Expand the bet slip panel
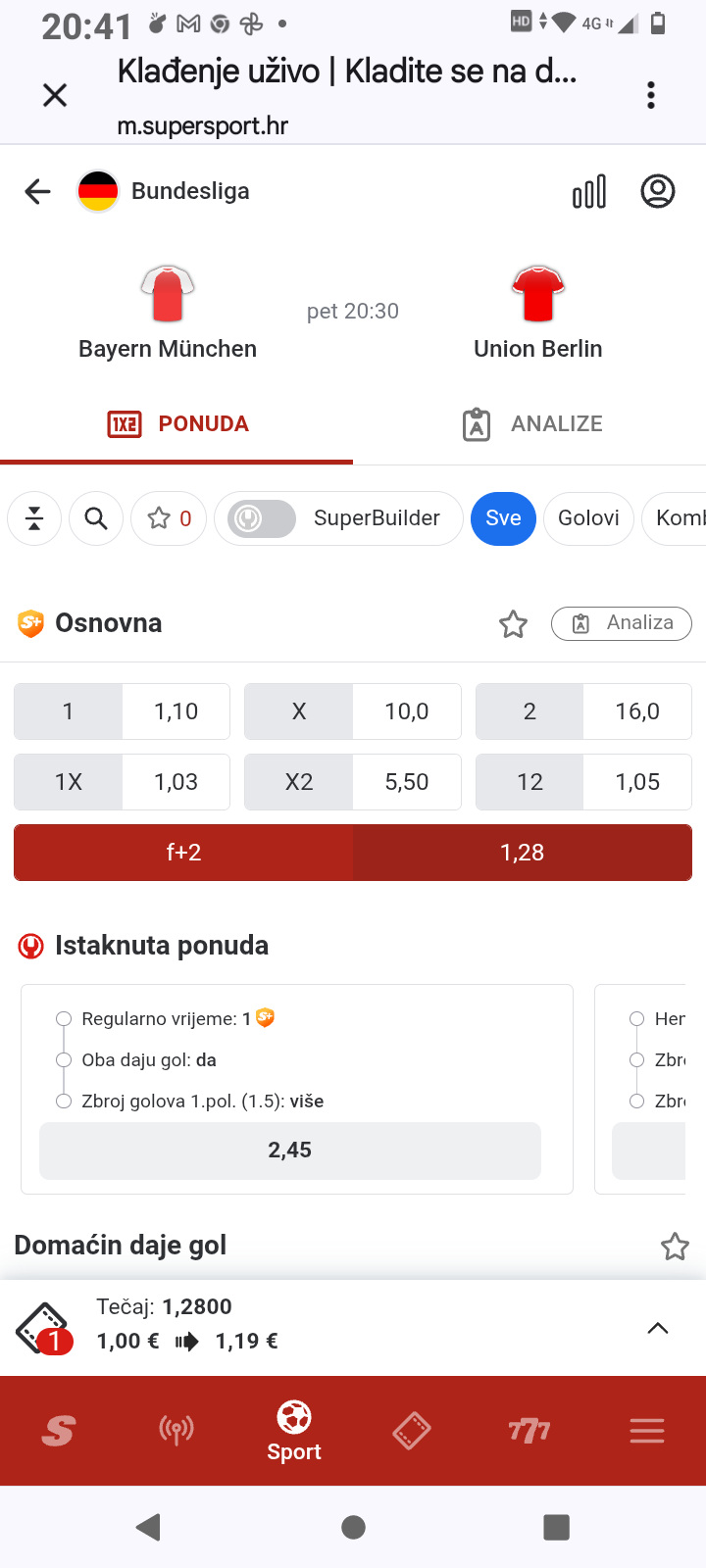 click(x=658, y=1329)
